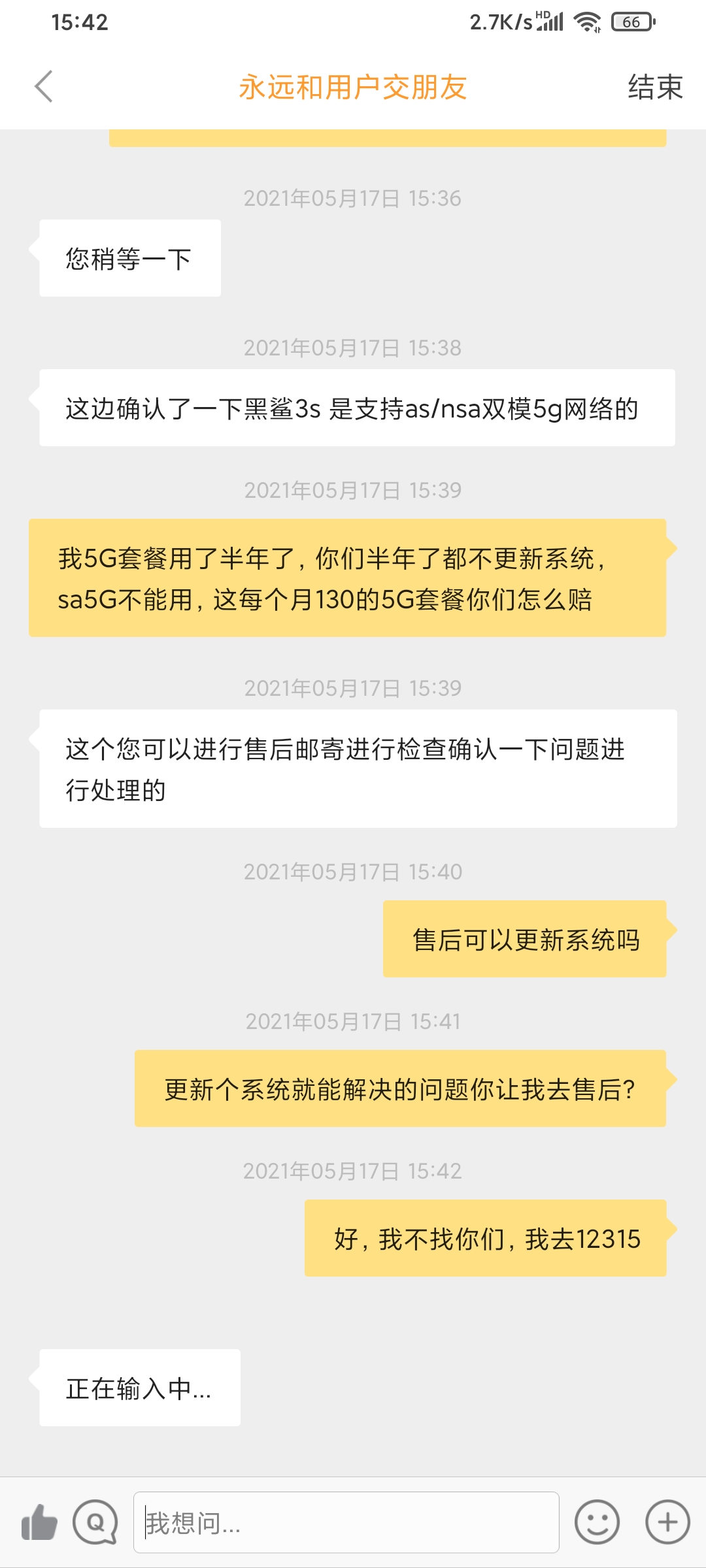Open the plus attachment menu

click(667, 1522)
